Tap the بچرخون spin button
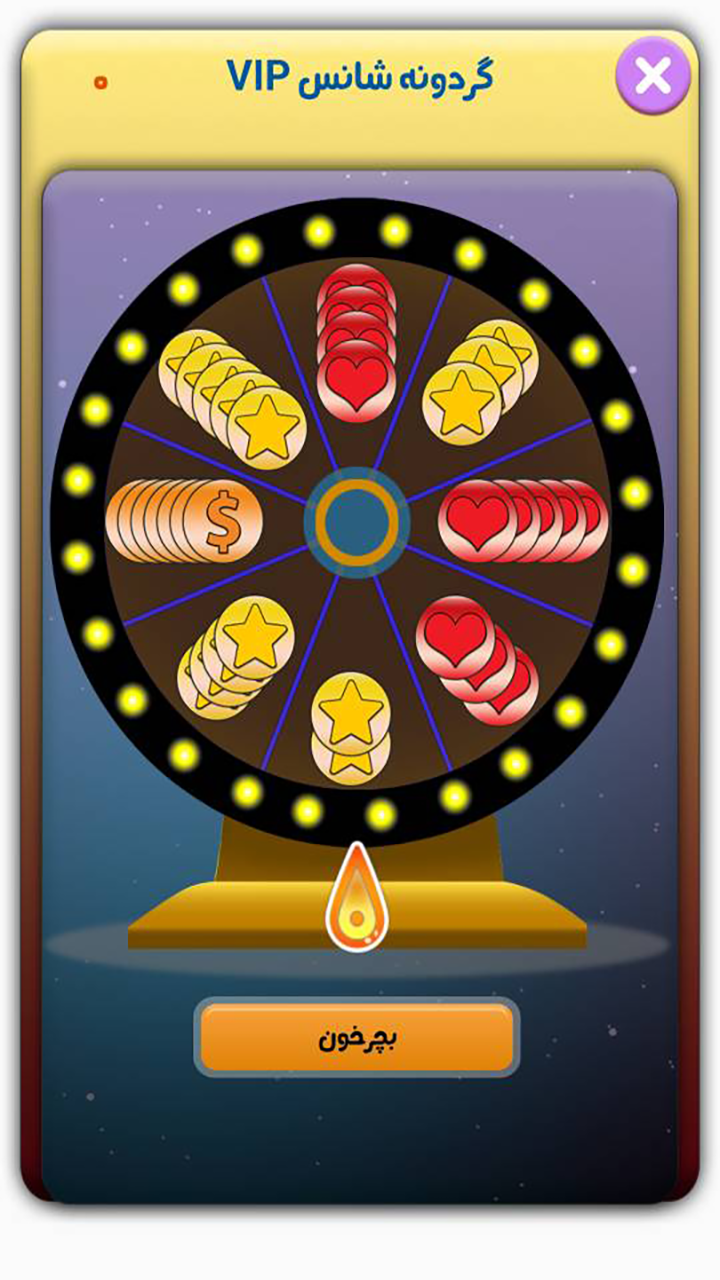The height and width of the screenshot is (1280, 720). pos(357,1037)
